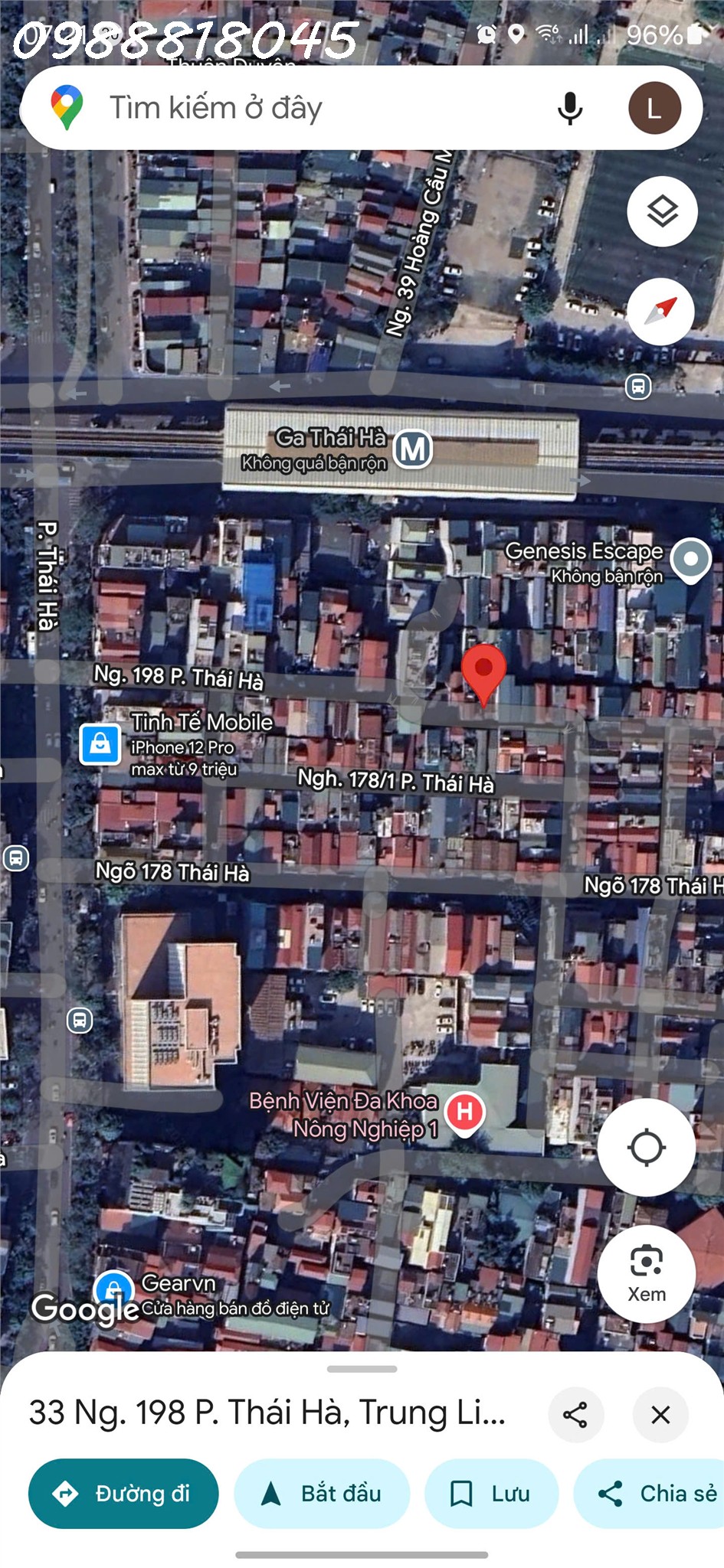724x1568 pixels.
Task: Open the account profile avatar
Action: tap(654, 108)
